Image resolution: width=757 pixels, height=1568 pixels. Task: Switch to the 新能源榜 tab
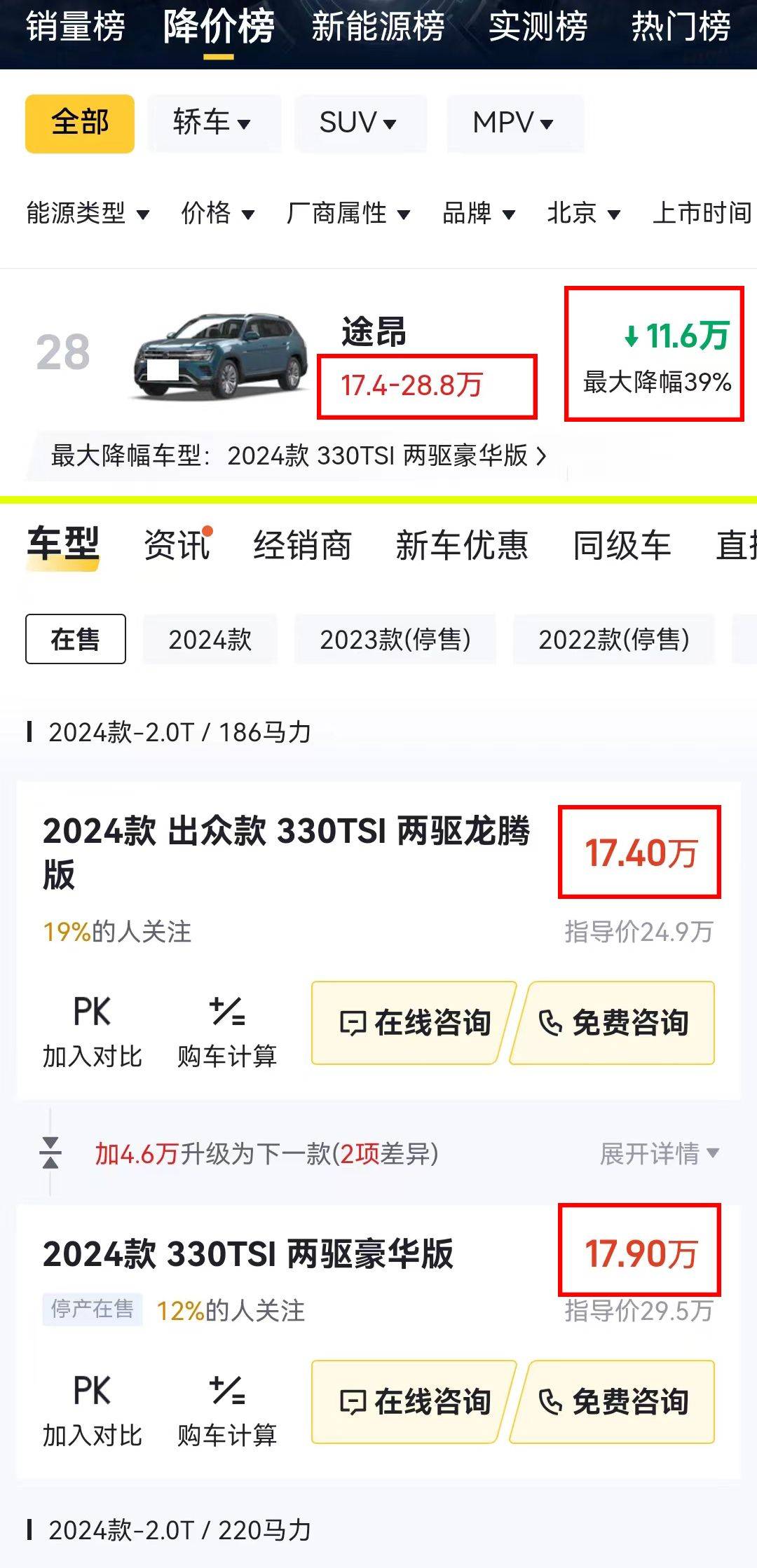(x=378, y=28)
